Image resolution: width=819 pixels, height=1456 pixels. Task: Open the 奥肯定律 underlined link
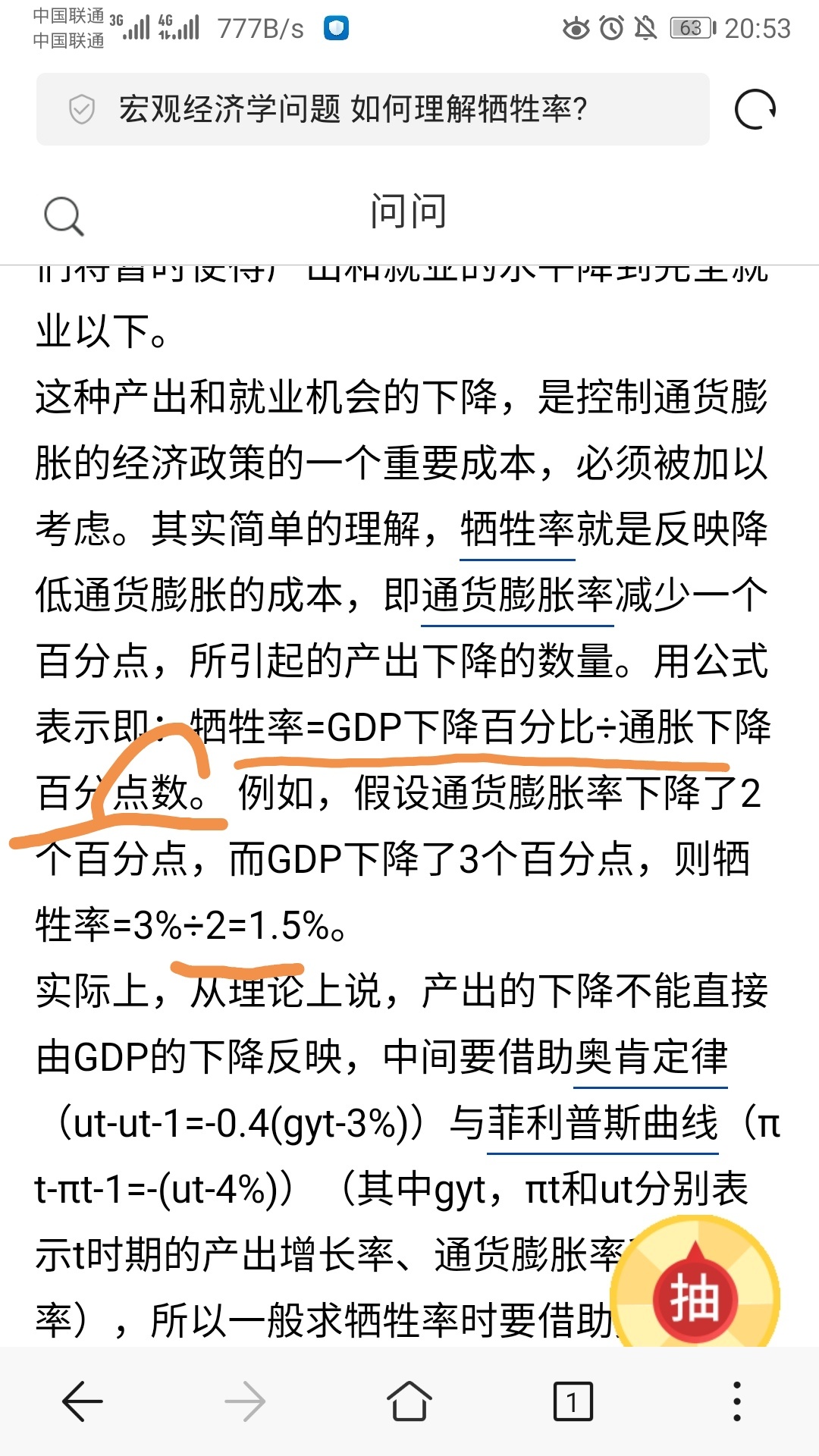coord(651,1057)
